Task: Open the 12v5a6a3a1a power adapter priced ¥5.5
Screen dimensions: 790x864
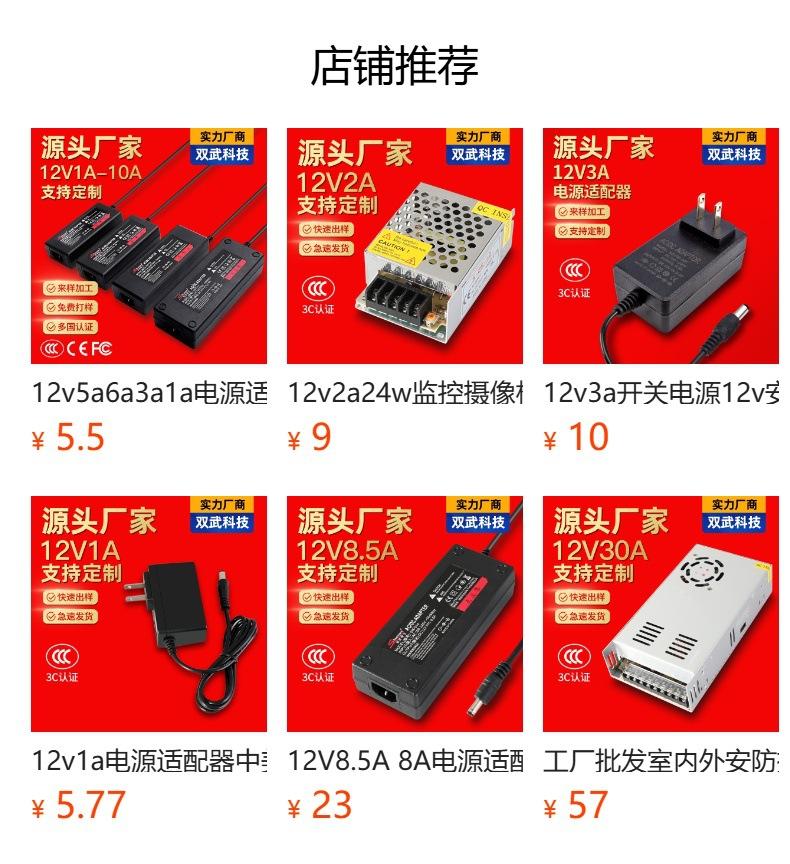Action: [x=149, y=246]
